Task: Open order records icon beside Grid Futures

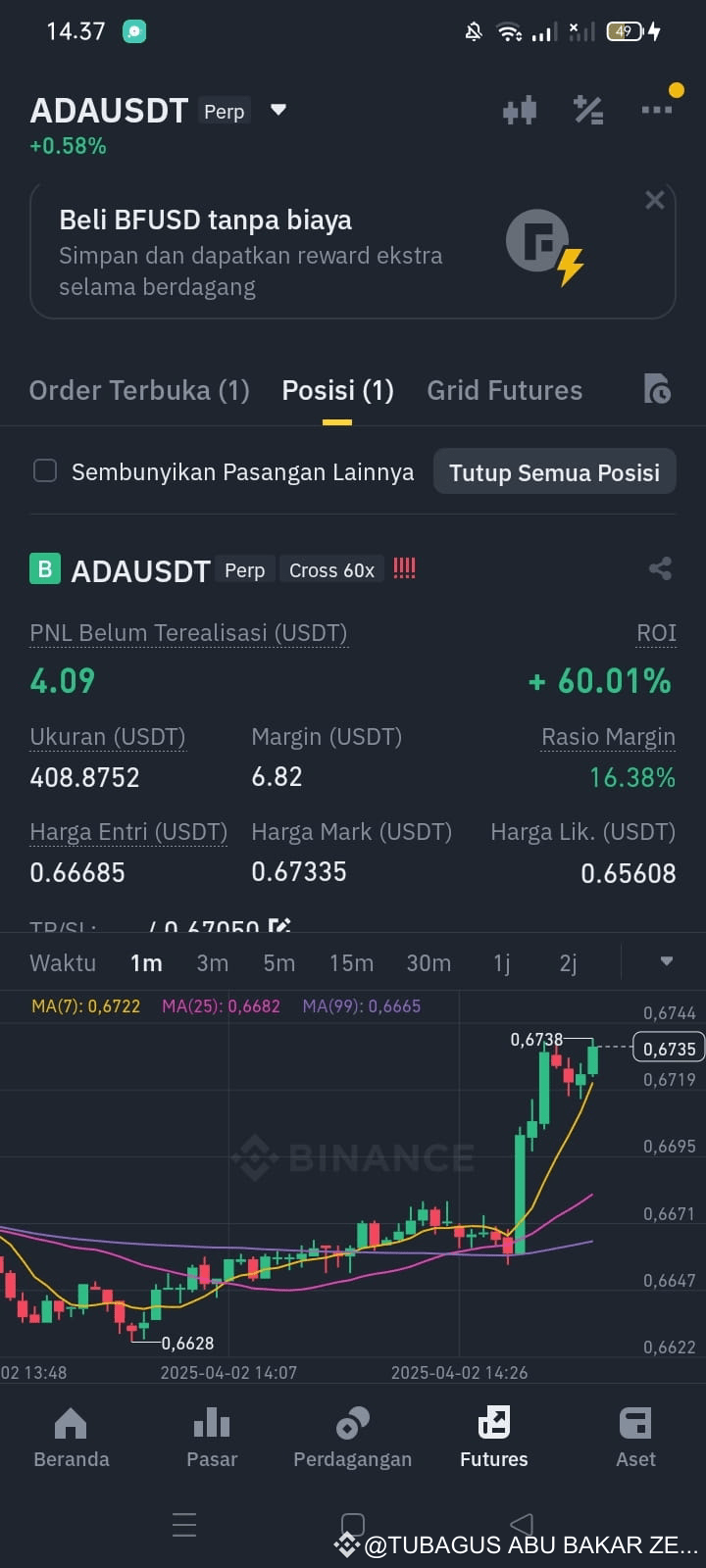Action: (659, 390)
